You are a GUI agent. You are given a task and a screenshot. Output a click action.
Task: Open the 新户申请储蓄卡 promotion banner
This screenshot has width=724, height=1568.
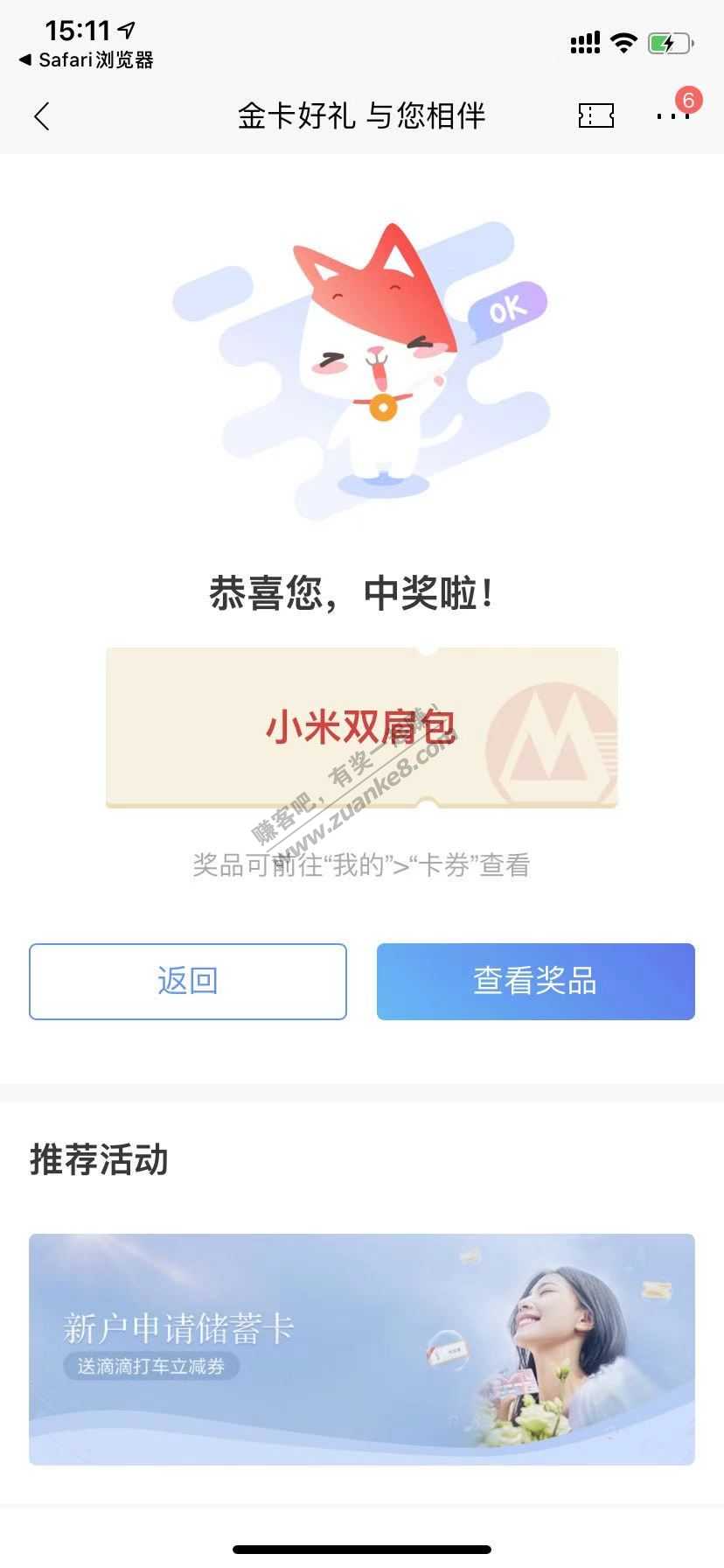click(362, 1348)
